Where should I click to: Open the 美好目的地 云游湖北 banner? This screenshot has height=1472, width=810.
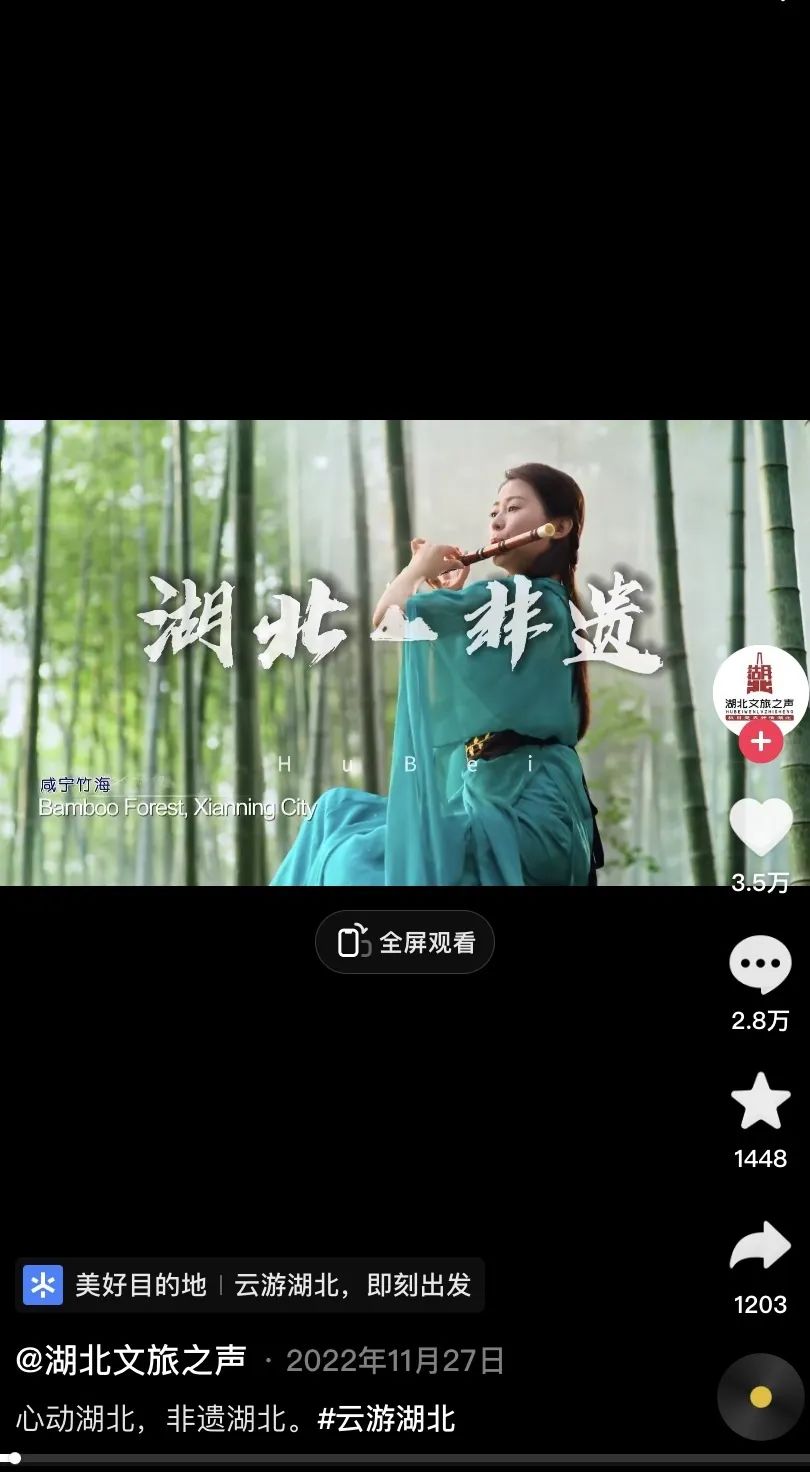click(x=250, y=1285)
